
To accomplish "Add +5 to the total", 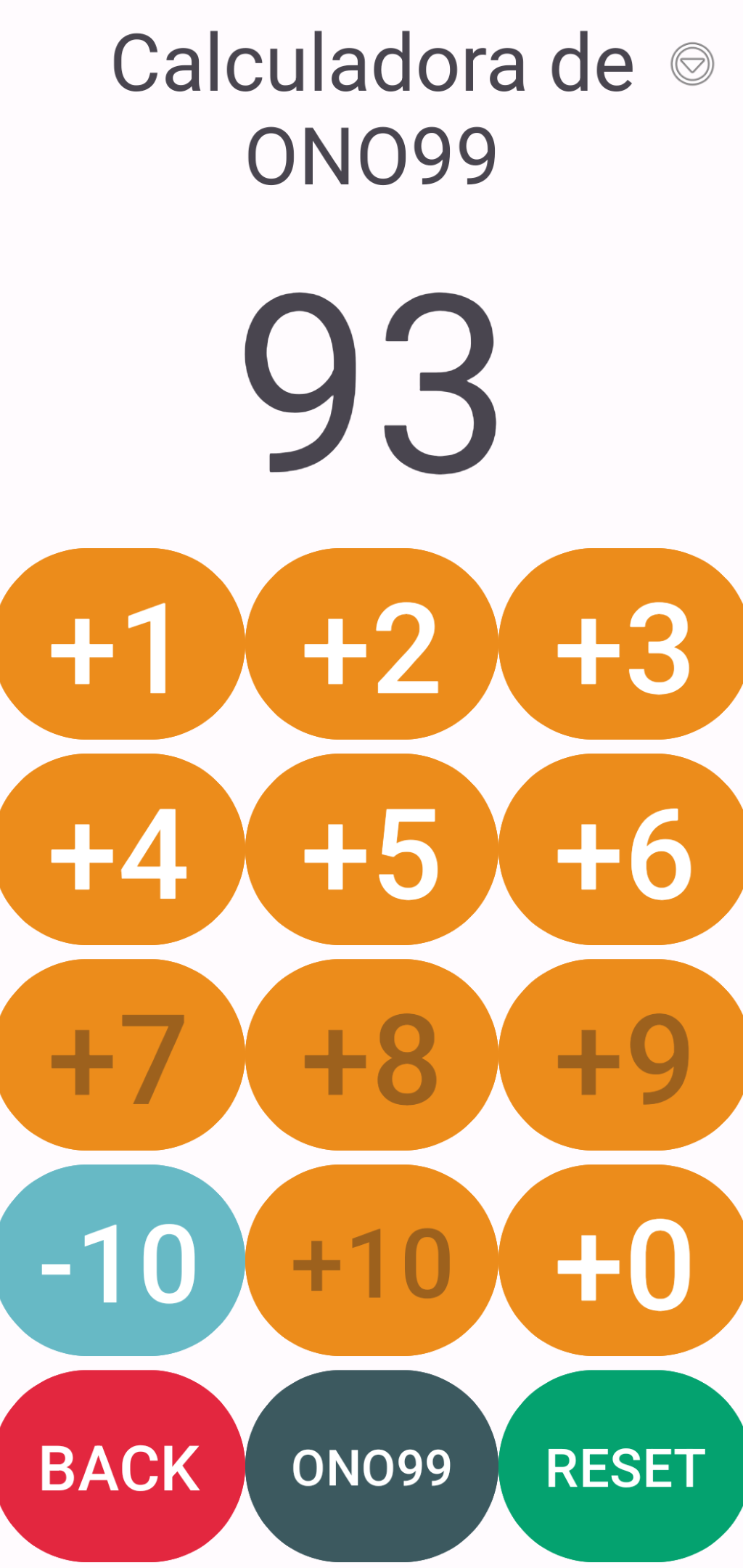I will [371, 849].
